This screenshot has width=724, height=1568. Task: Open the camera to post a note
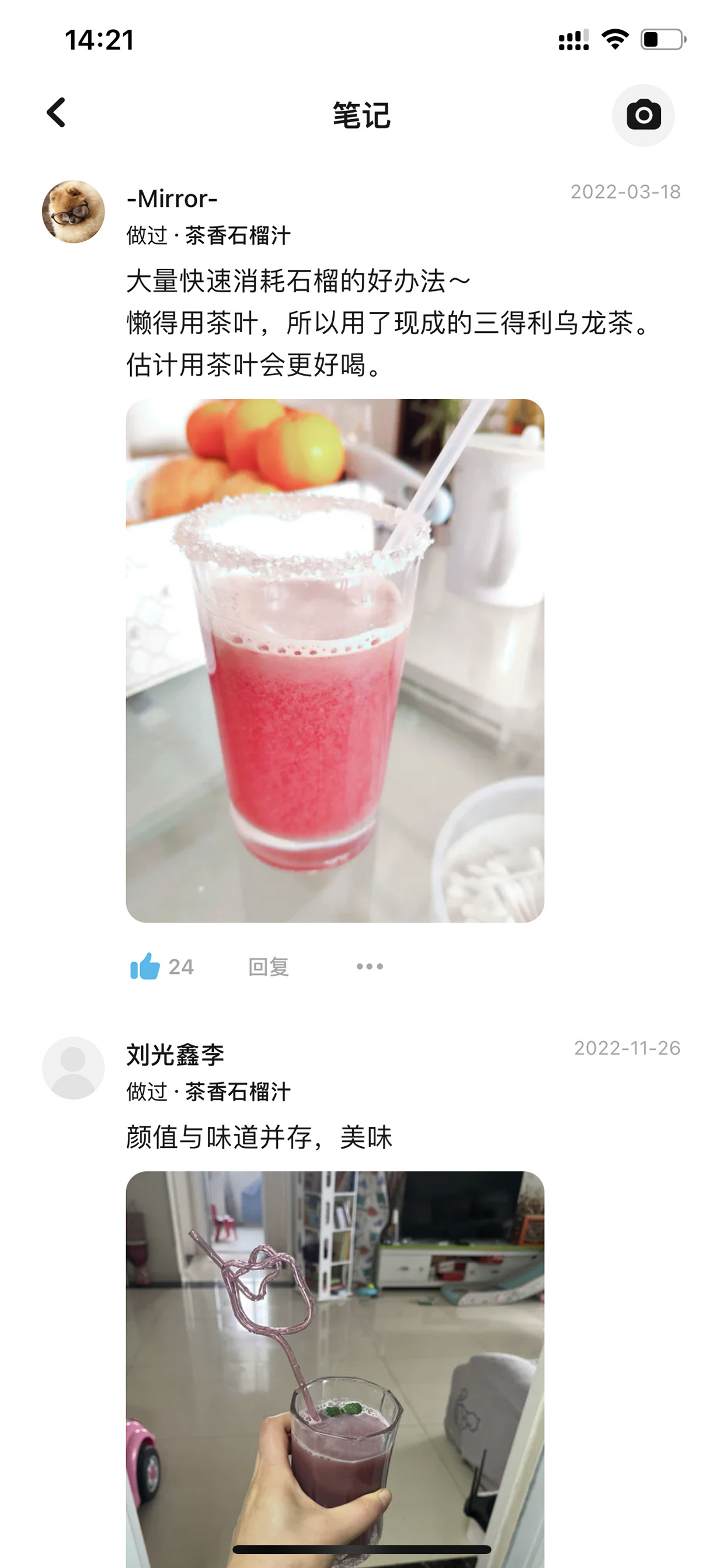click(x=643, y=115)
